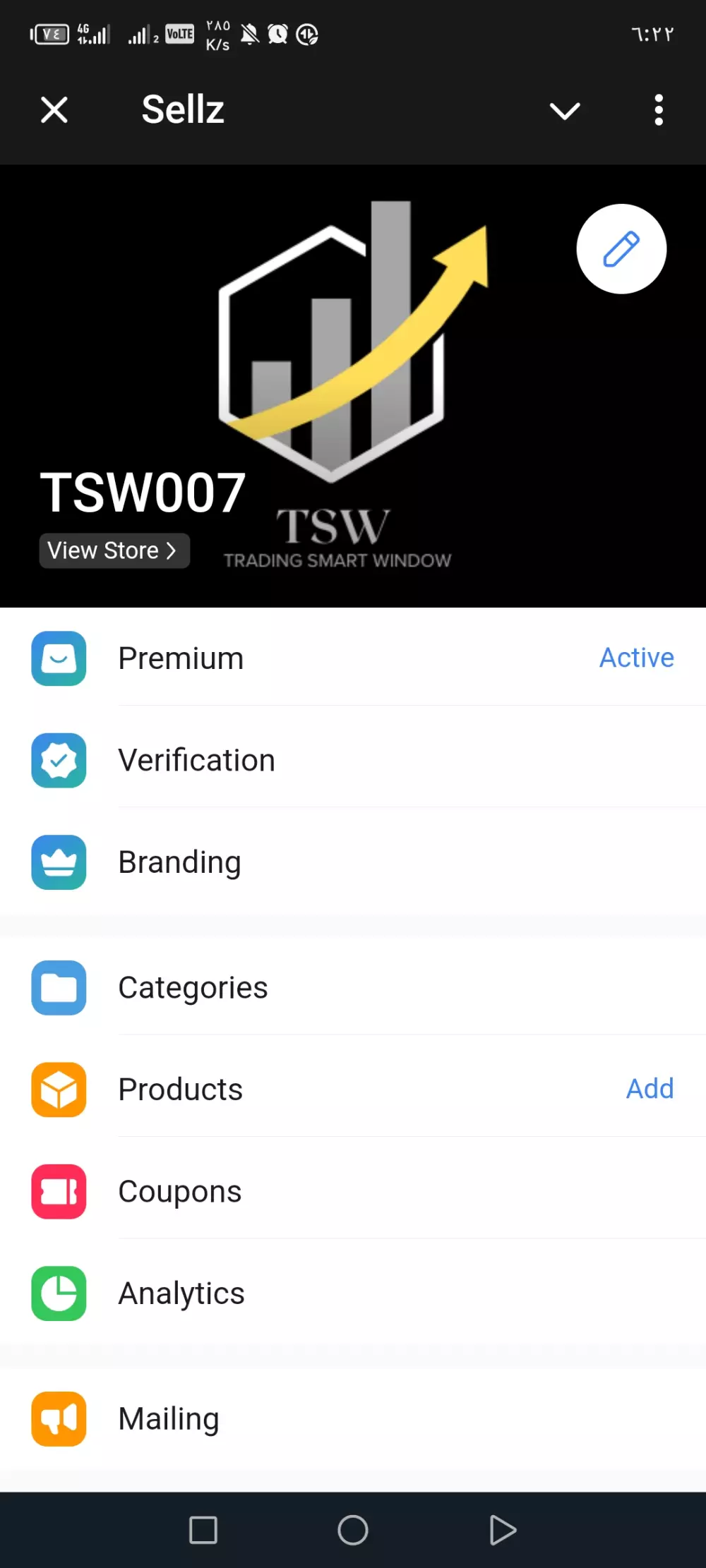Open the three-dot overflow menu
The image size is (706, 1568).
658,110
